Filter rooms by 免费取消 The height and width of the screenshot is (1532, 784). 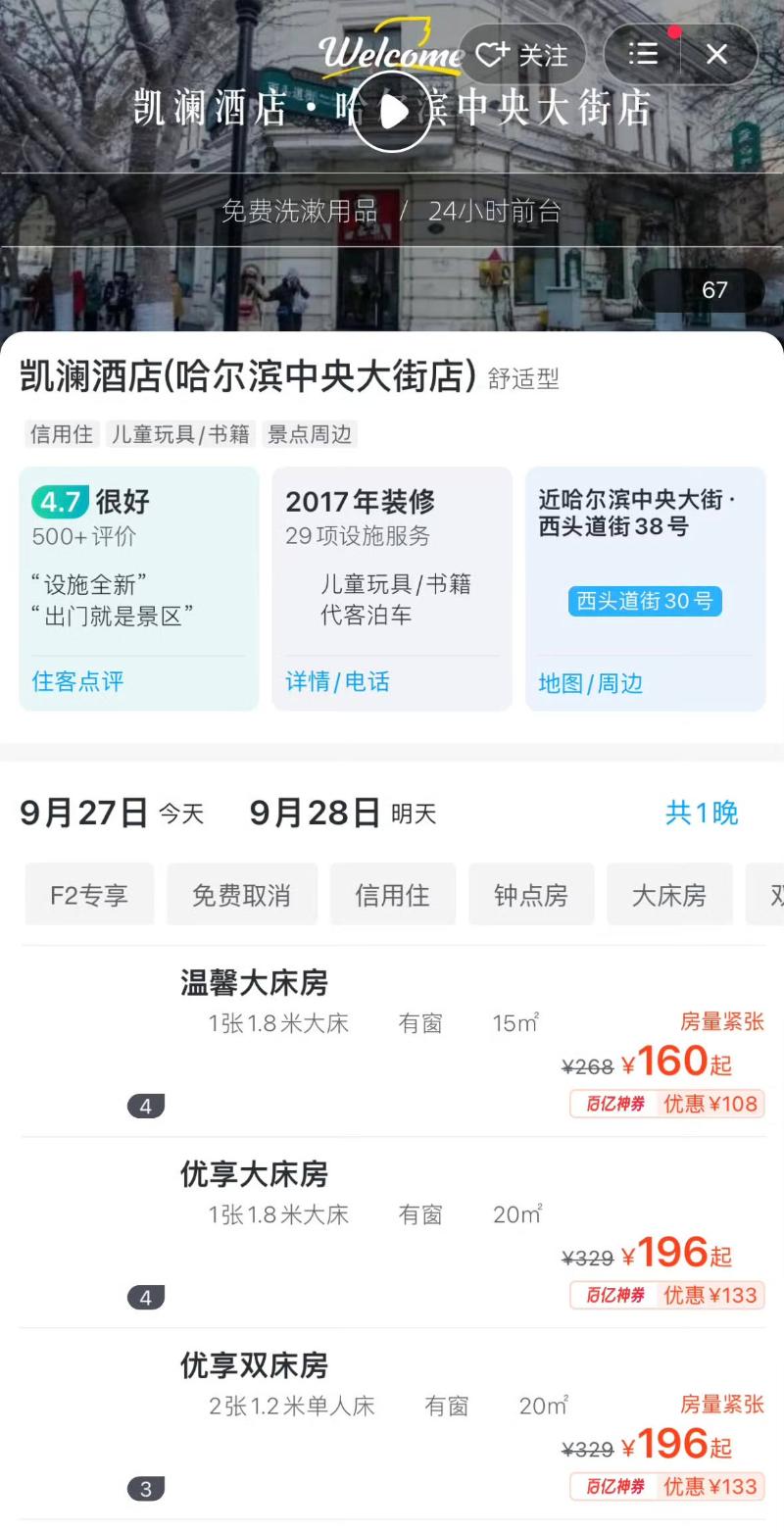(x=241, y=895)
